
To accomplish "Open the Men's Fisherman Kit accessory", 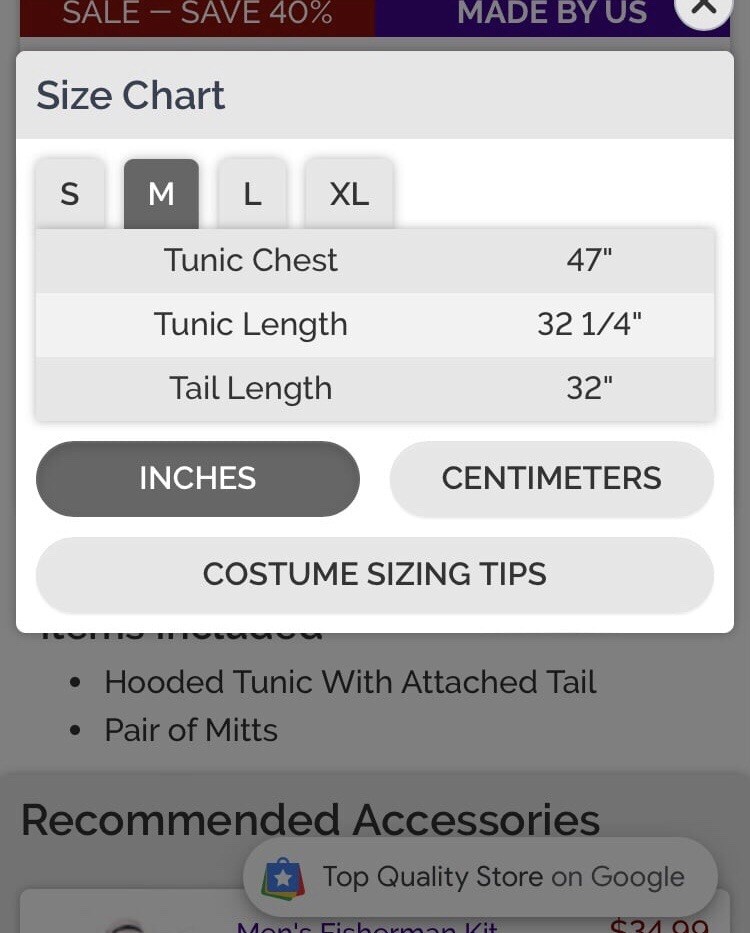I will click(x=366, y=925).
